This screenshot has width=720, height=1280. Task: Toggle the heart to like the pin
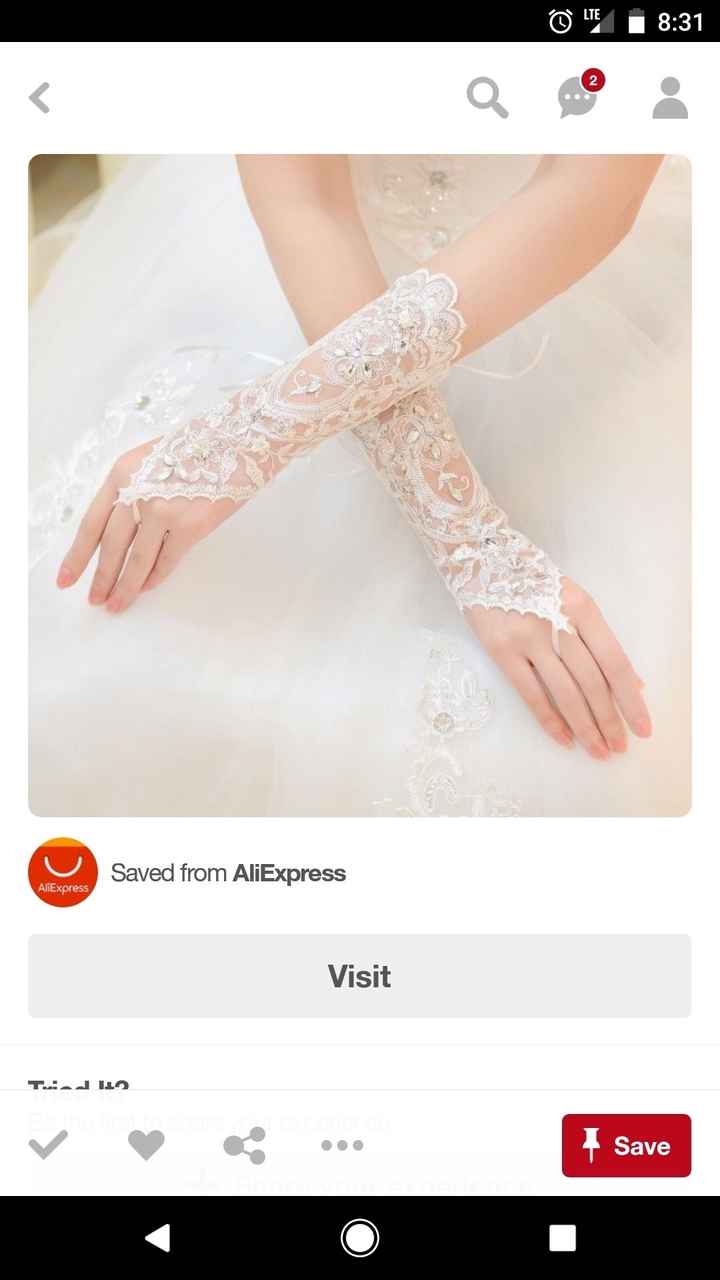point(146,1145)
